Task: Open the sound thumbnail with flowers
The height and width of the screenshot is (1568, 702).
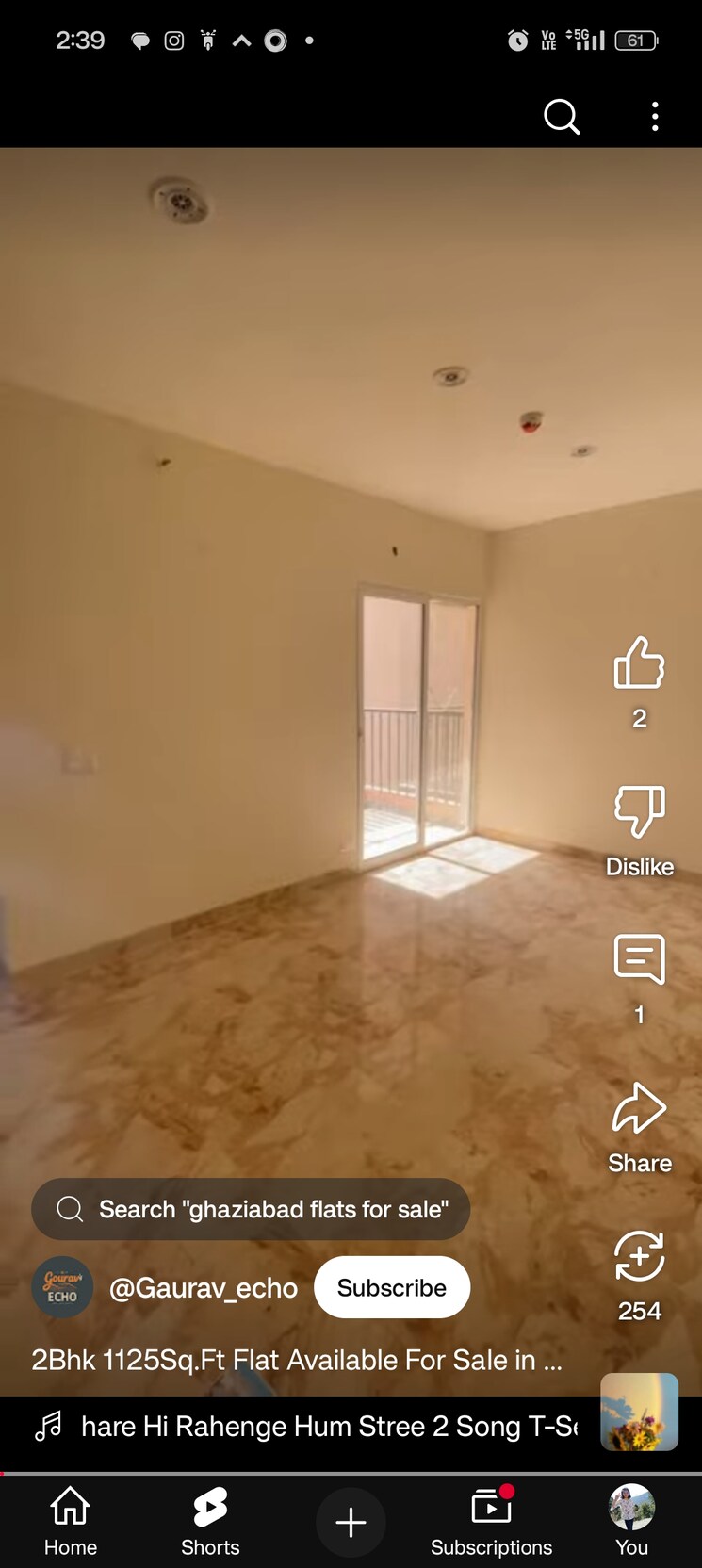Action: coord(639,1412)
